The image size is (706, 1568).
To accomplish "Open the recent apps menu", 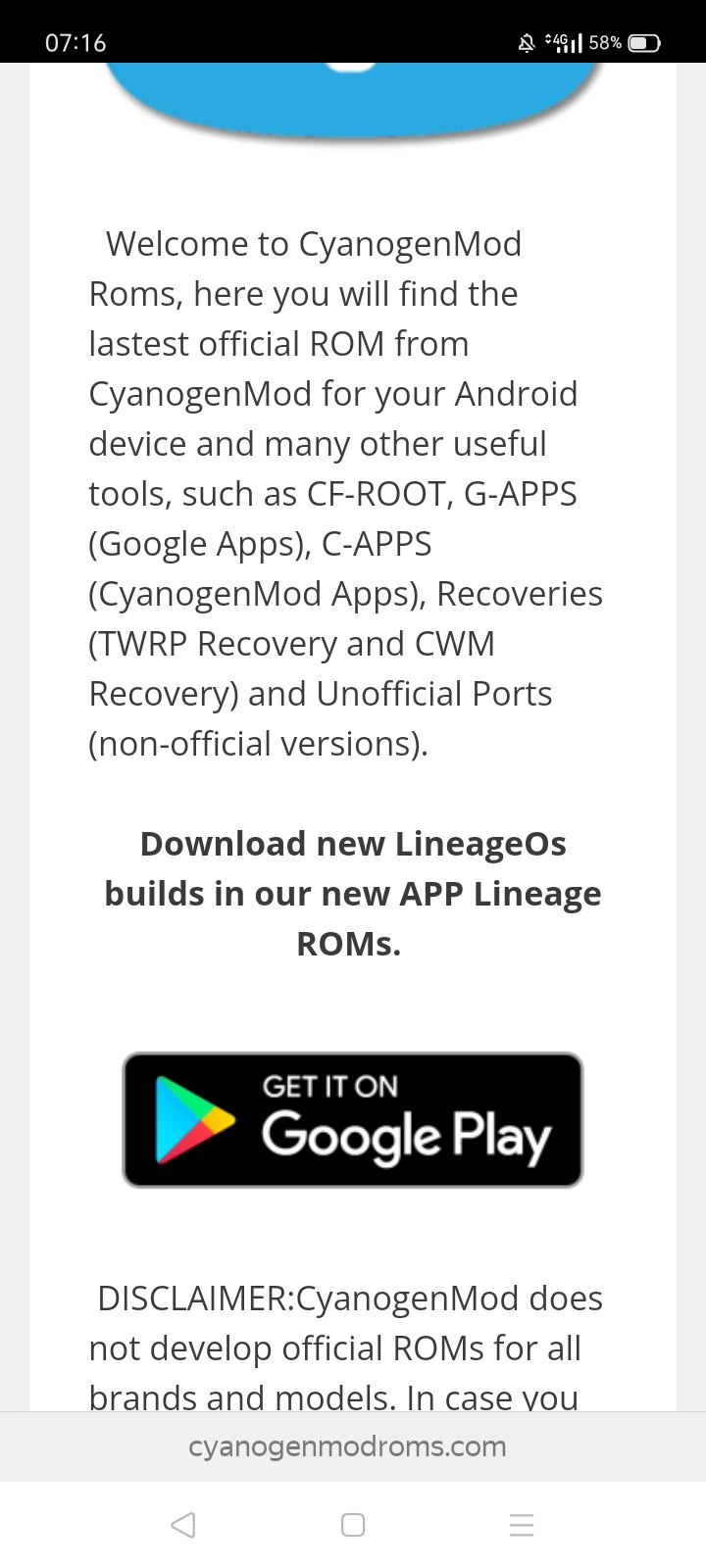I will pos(522,1525).
